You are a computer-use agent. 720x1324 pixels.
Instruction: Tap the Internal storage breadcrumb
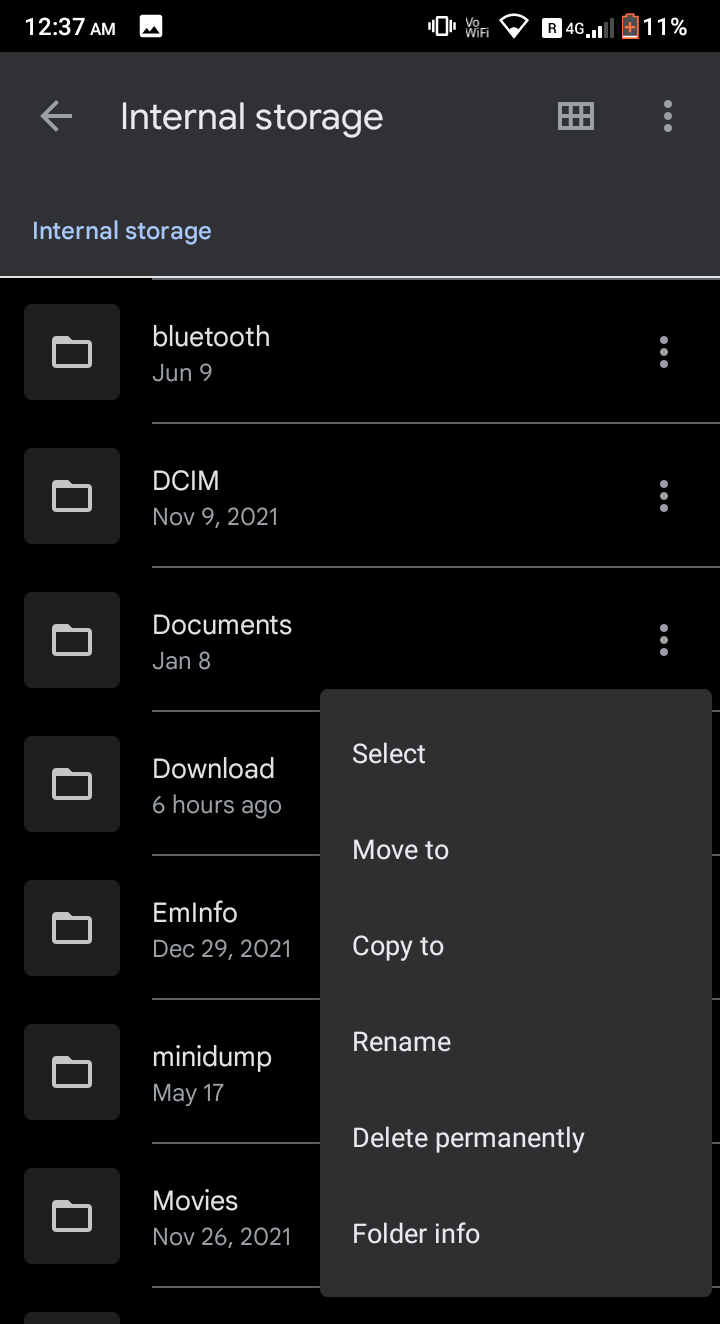click(x=122, y=231)
